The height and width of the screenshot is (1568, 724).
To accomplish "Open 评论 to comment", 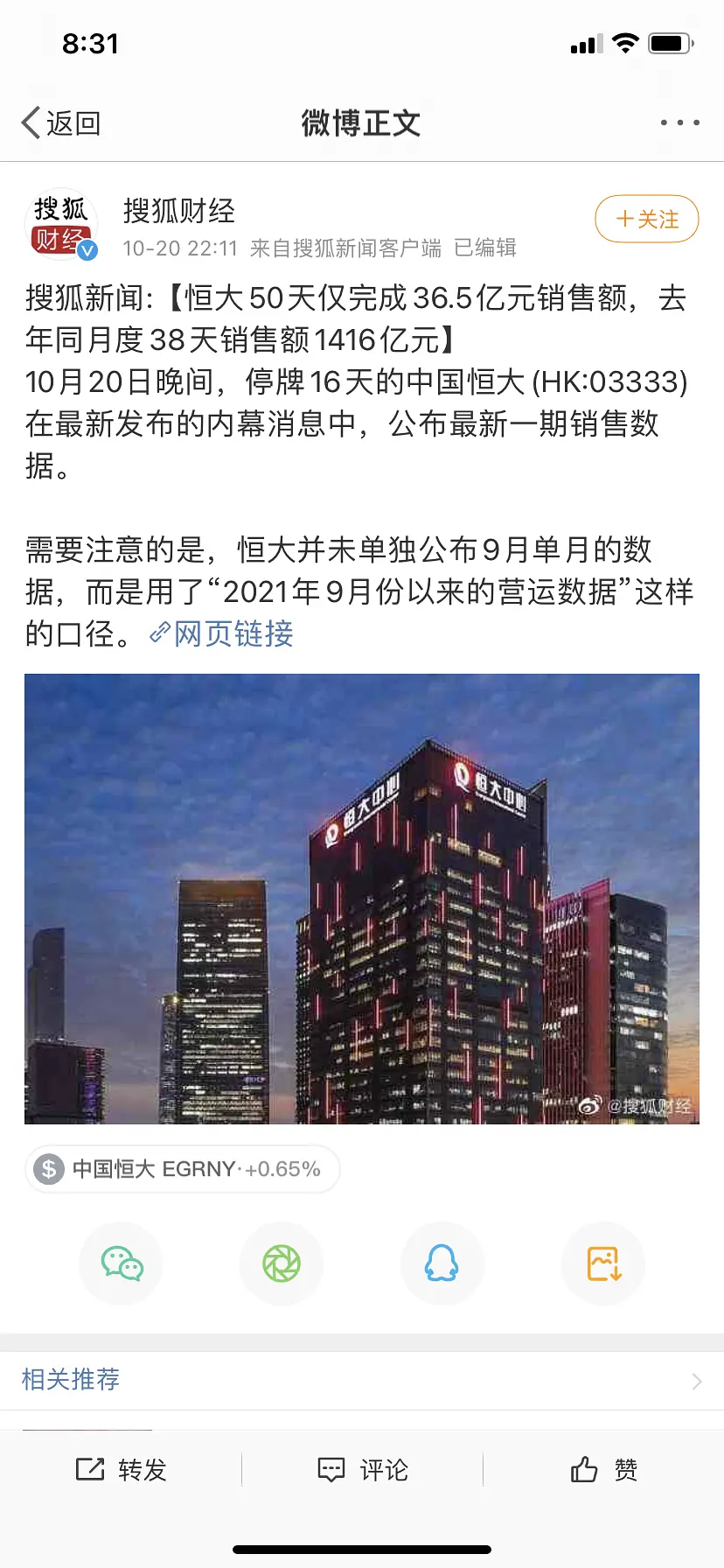I will point(362,1470).
